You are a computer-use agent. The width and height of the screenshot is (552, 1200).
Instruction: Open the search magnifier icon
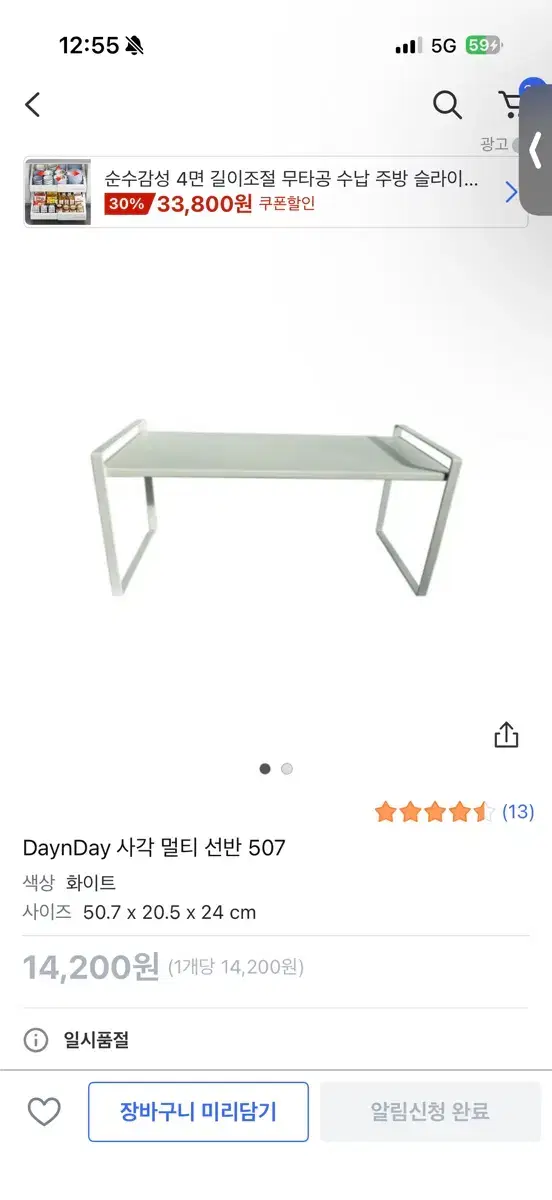pyautogui.click(x=447, y=104)
